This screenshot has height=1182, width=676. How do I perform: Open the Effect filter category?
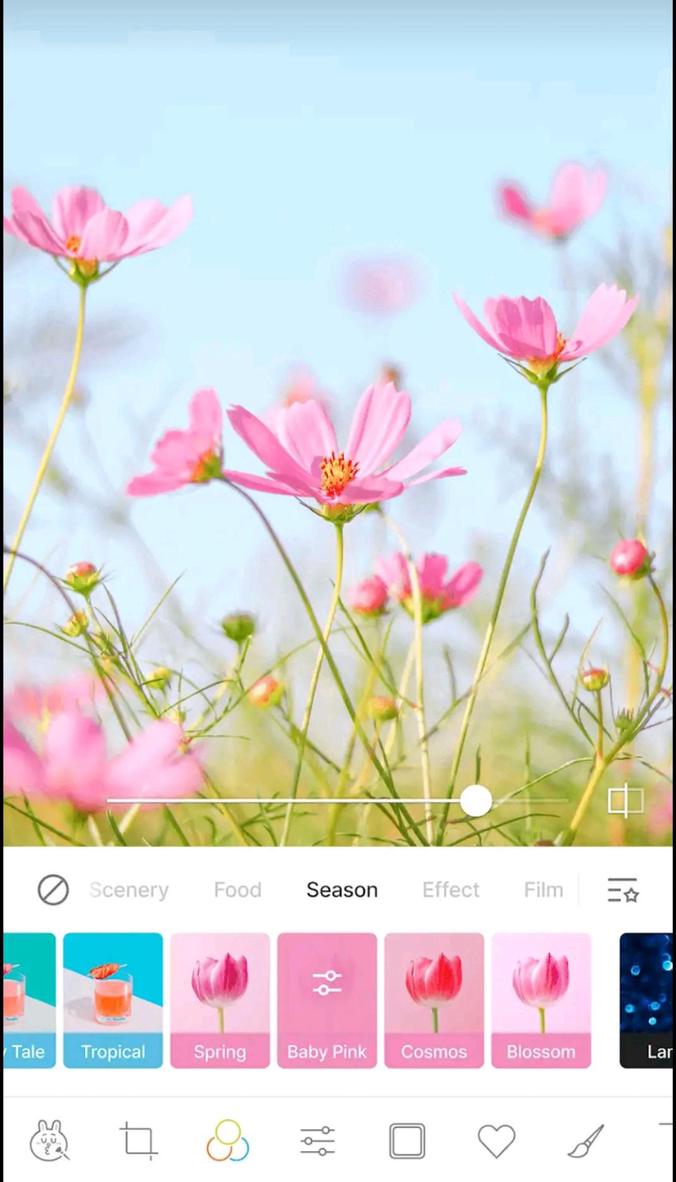pyautogui.click(x=450, y=889)
